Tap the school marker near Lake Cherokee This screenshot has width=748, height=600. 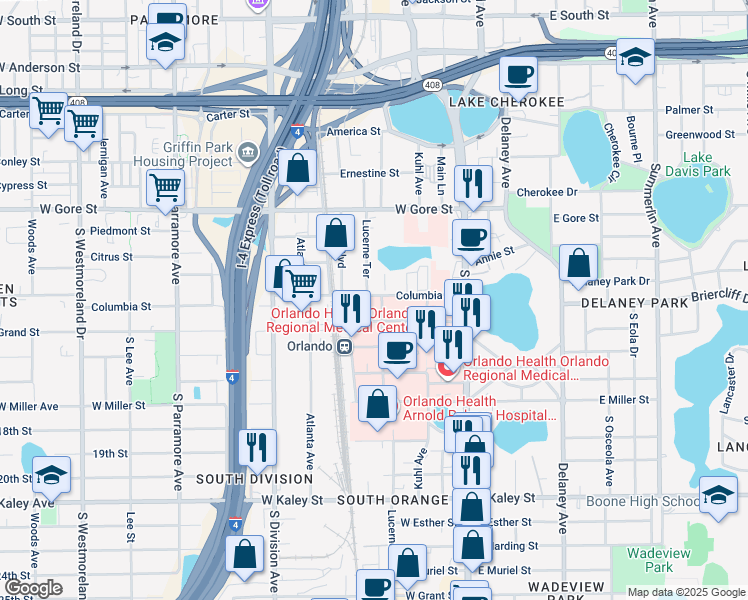point(635,58)
